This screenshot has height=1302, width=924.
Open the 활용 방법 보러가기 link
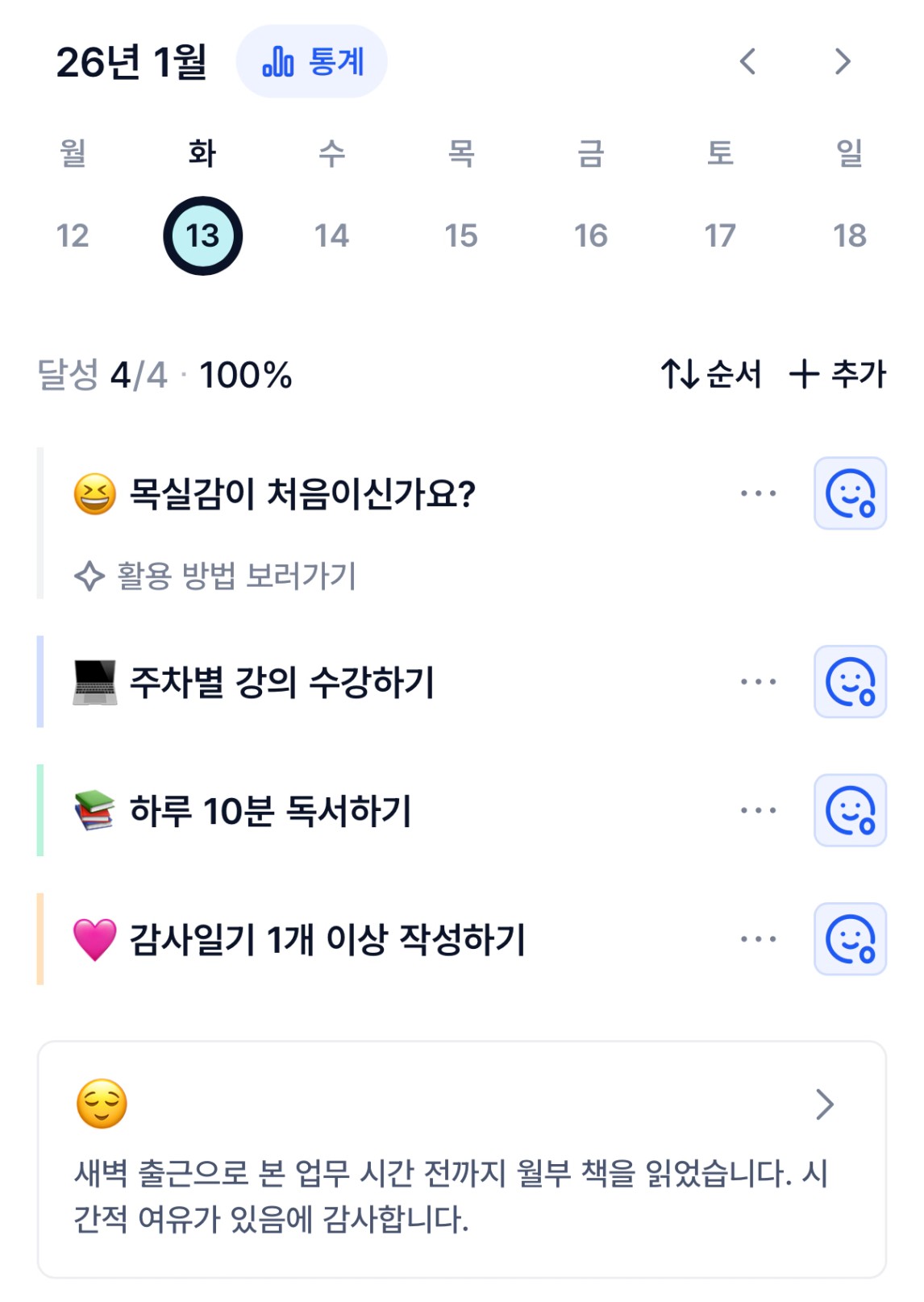click(x=216, y=576)
